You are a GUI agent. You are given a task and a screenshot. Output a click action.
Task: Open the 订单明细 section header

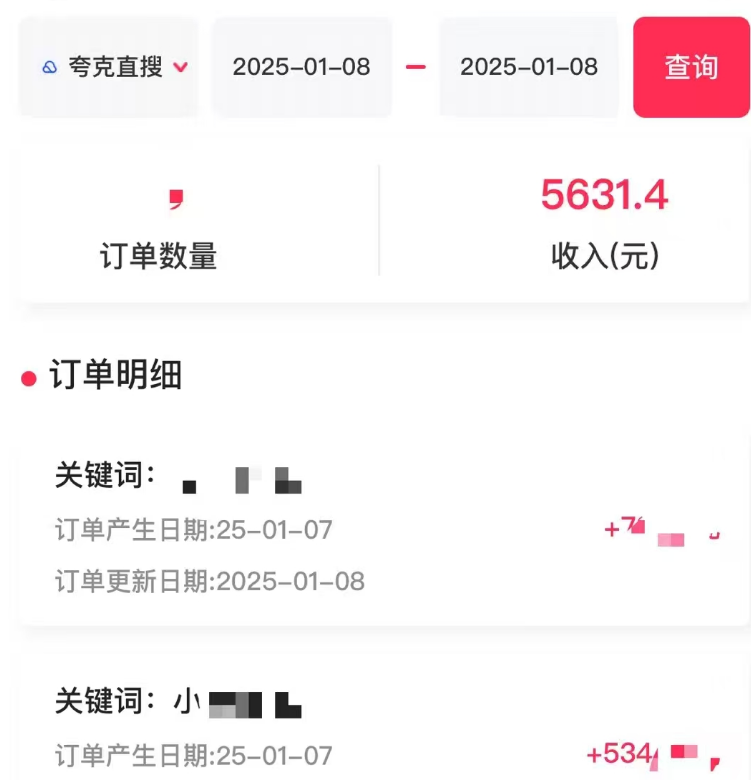[x=115, y=377]
